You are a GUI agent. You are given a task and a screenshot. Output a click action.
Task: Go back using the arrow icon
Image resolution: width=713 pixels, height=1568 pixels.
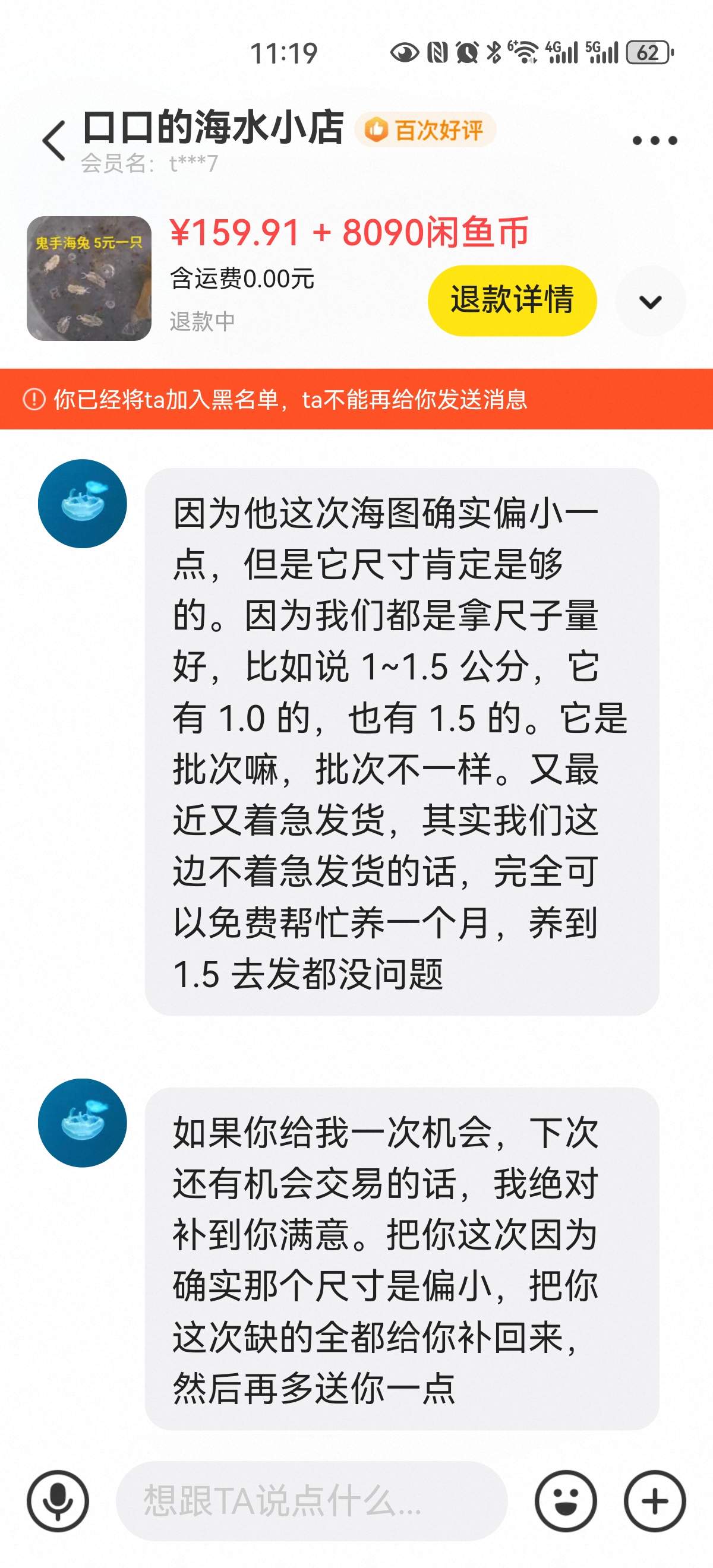coord(54,141)
